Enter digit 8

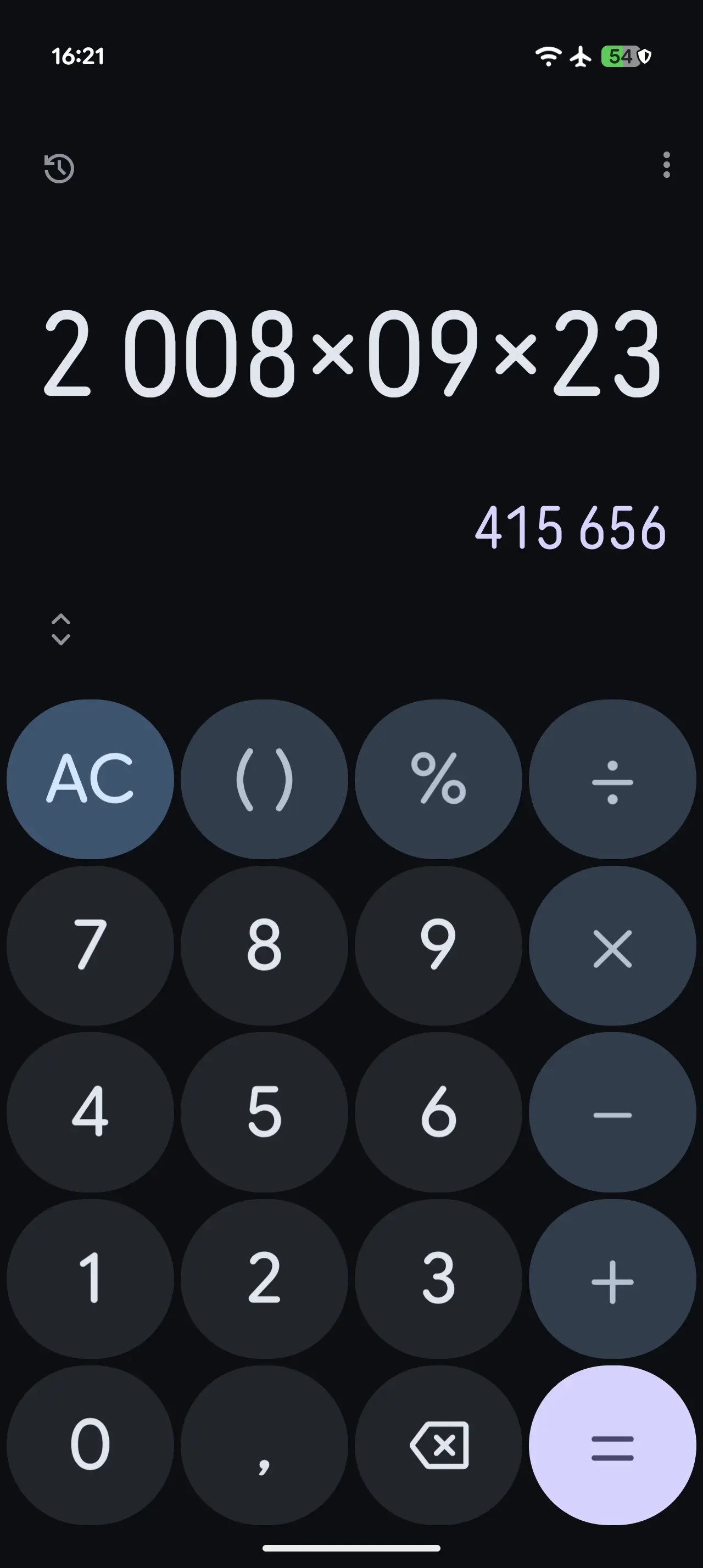tap(264, 947)
